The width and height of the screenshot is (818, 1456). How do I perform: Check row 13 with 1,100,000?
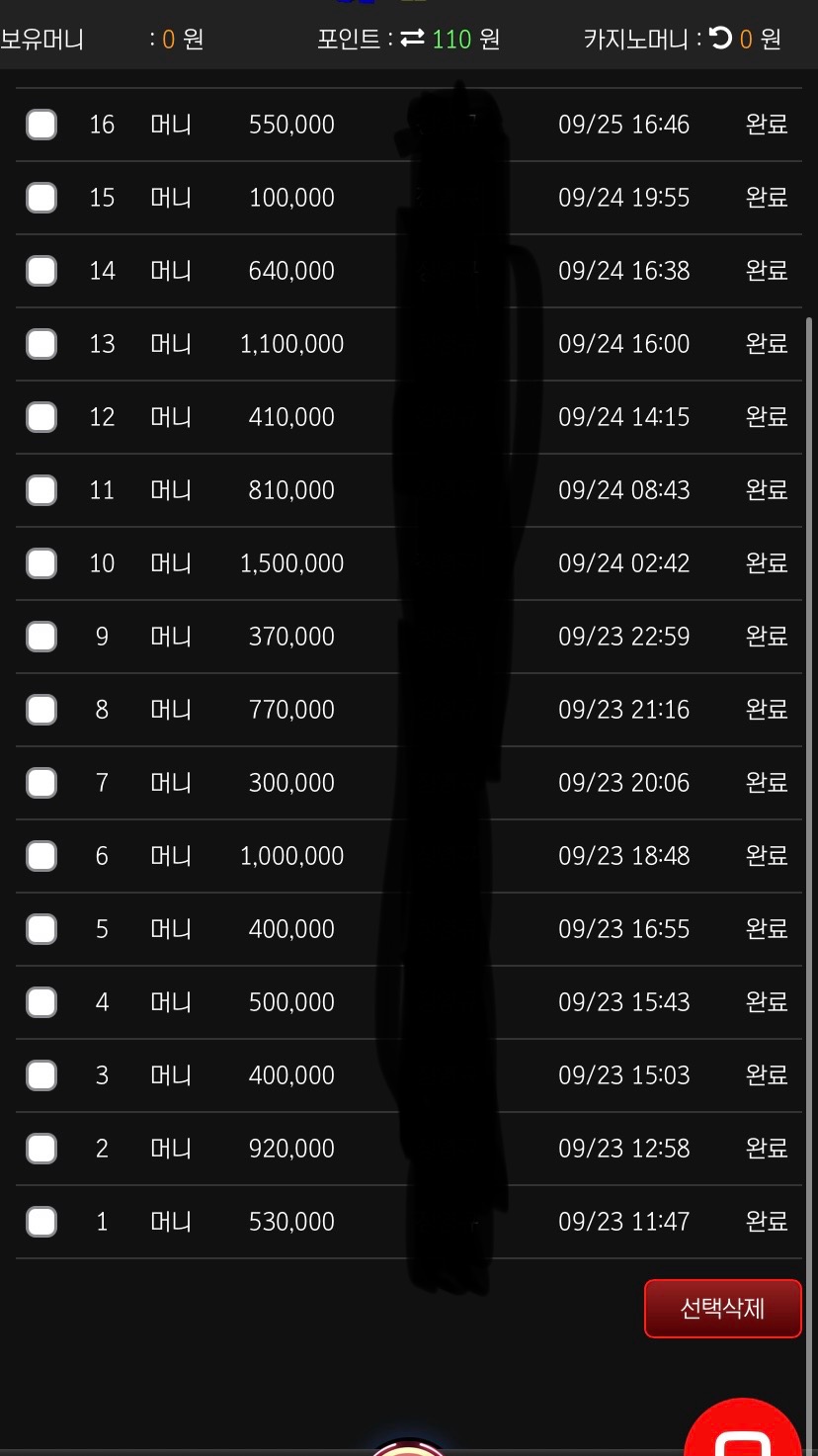[41, 344]
